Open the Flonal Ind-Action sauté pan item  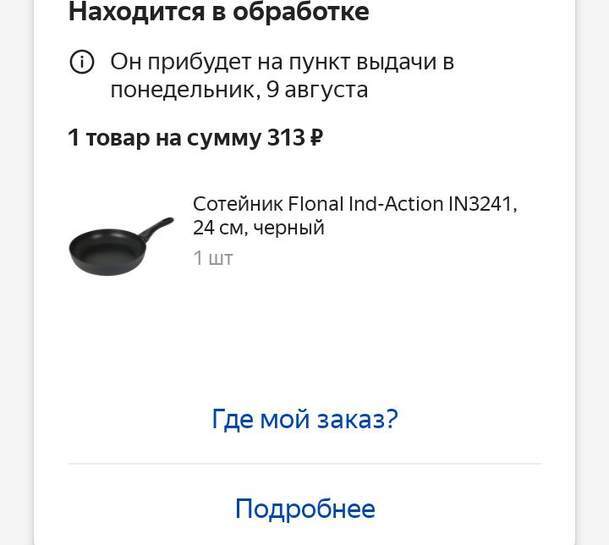[x=354, y=216]
